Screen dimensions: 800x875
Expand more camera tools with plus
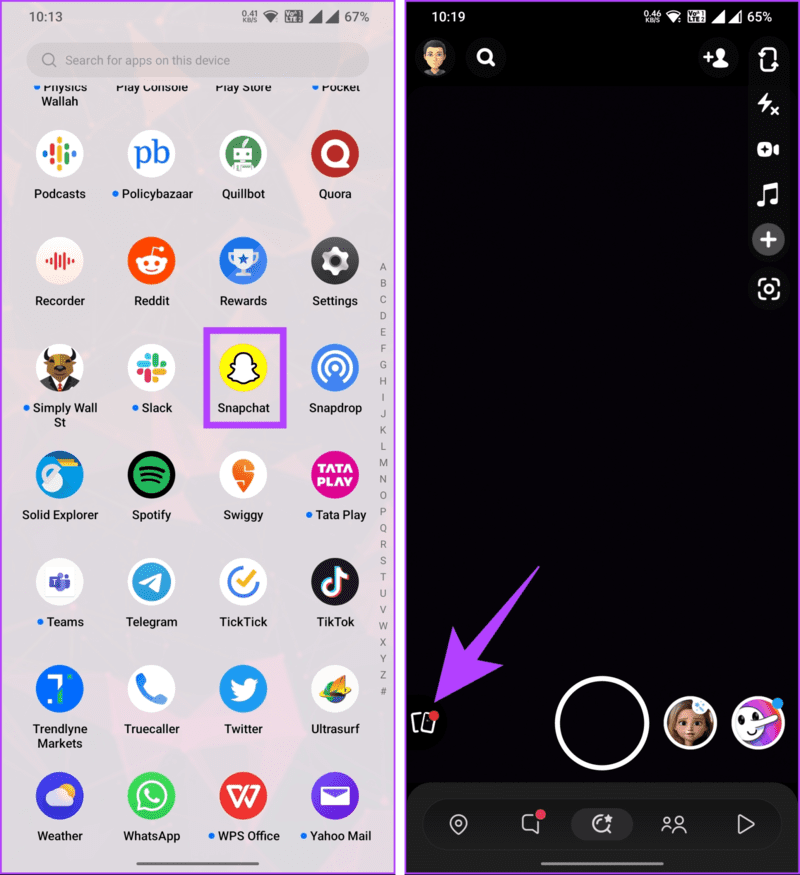pos(768,240)
